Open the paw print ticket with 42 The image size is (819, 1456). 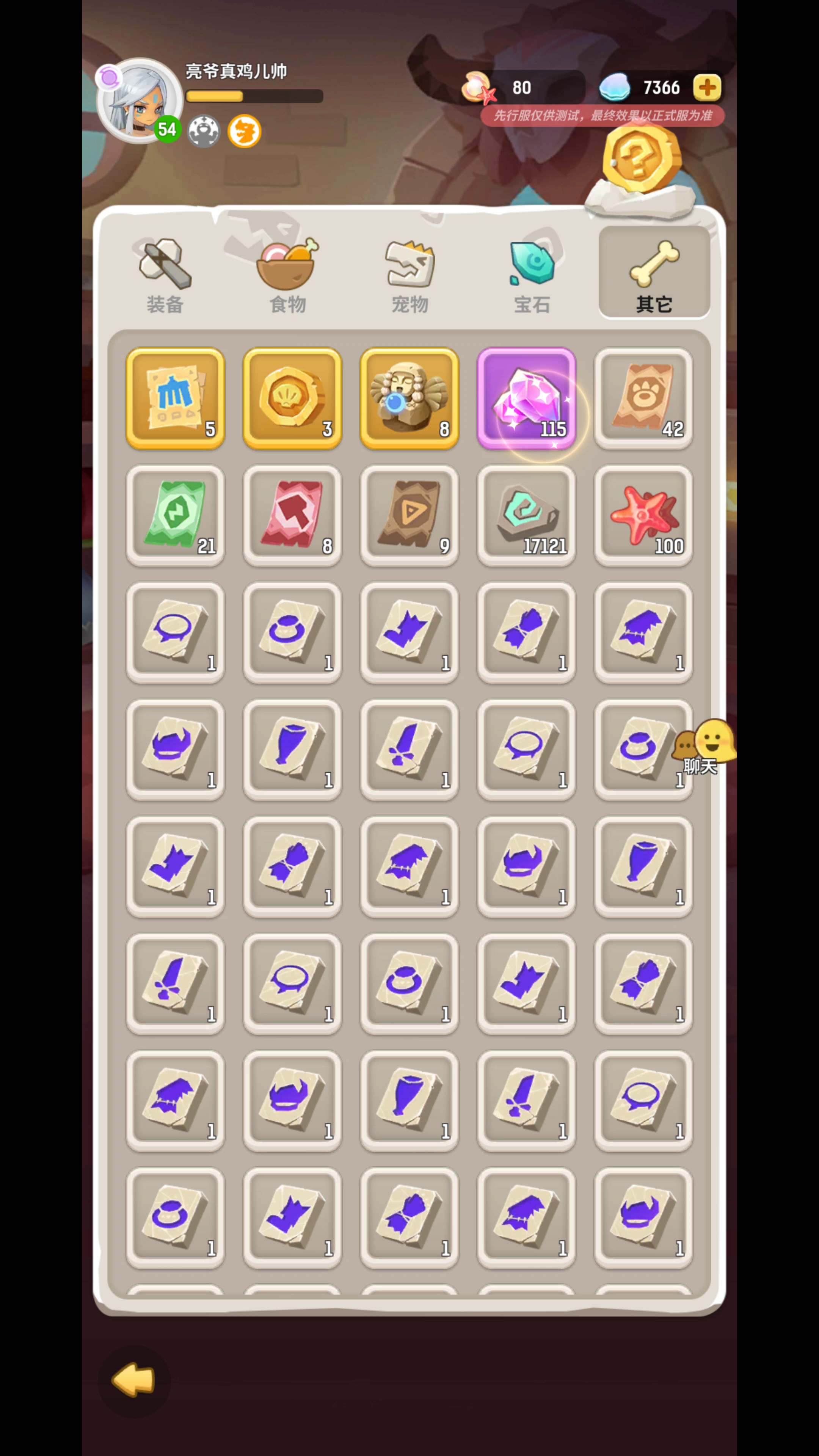[x=643, y=399]
